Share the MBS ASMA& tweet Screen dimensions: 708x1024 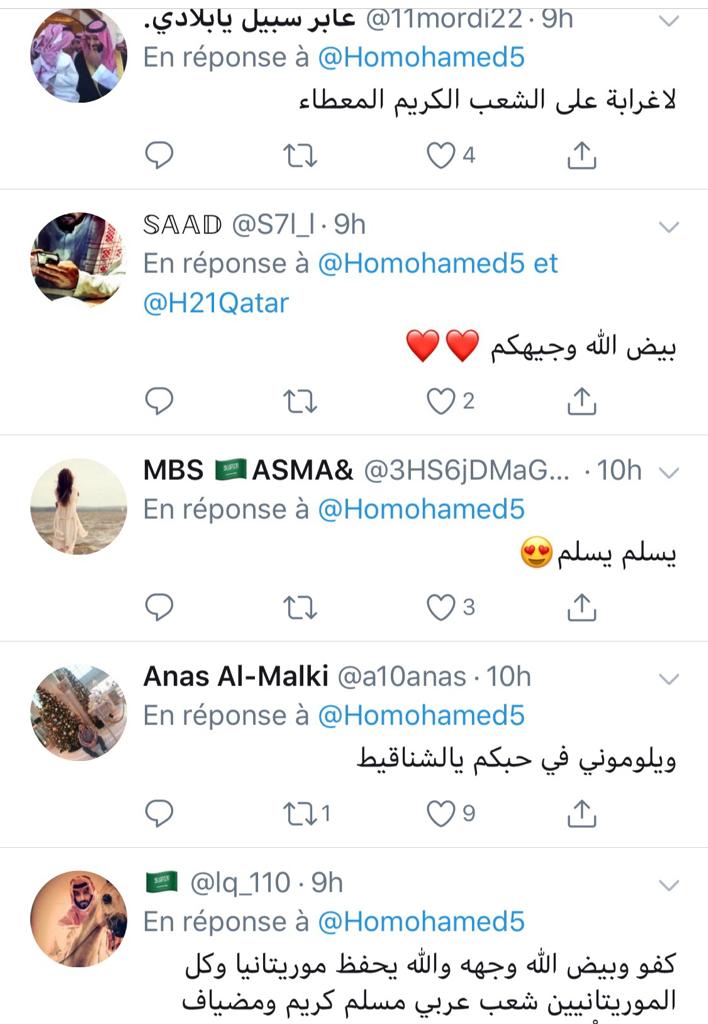click(x=582, y=607)
